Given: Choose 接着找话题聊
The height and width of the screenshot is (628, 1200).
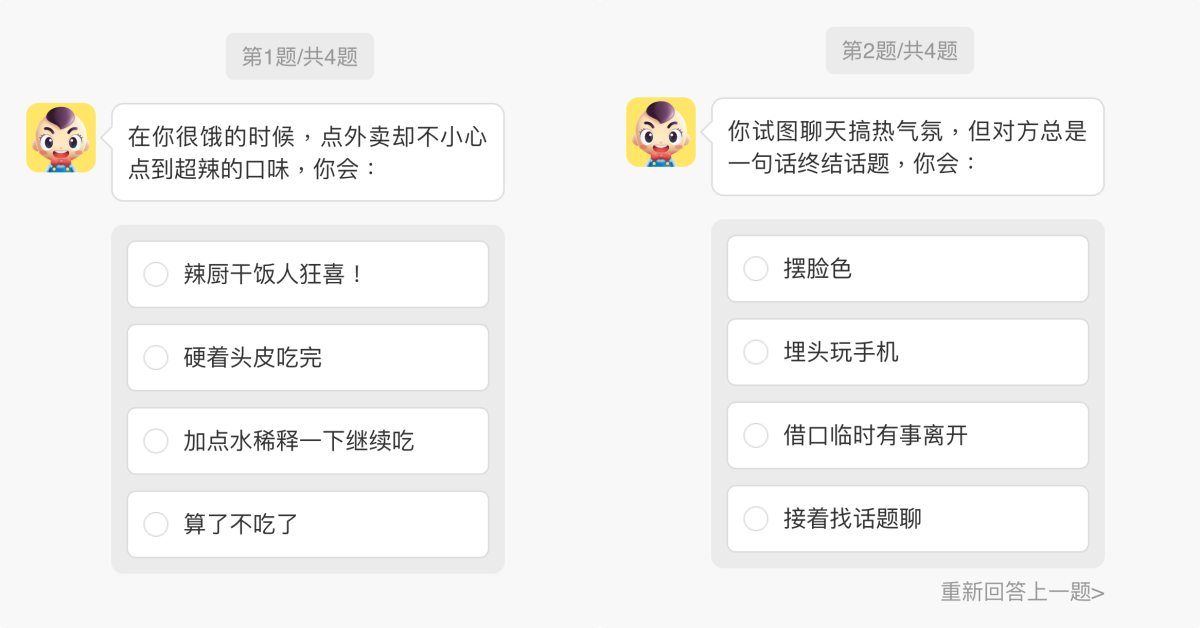Looking at the screenshot, I should [907, 519].
